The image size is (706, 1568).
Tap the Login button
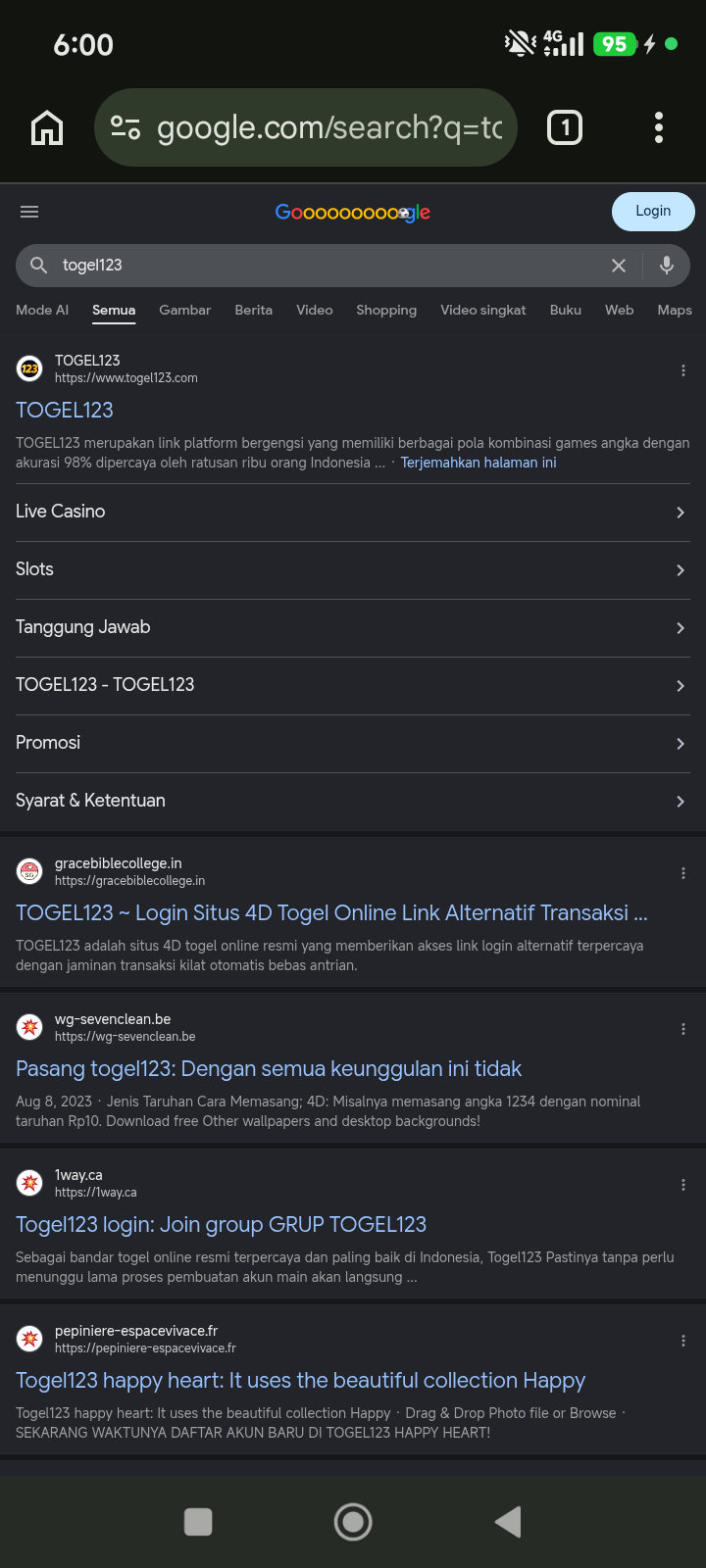point(653,212)
